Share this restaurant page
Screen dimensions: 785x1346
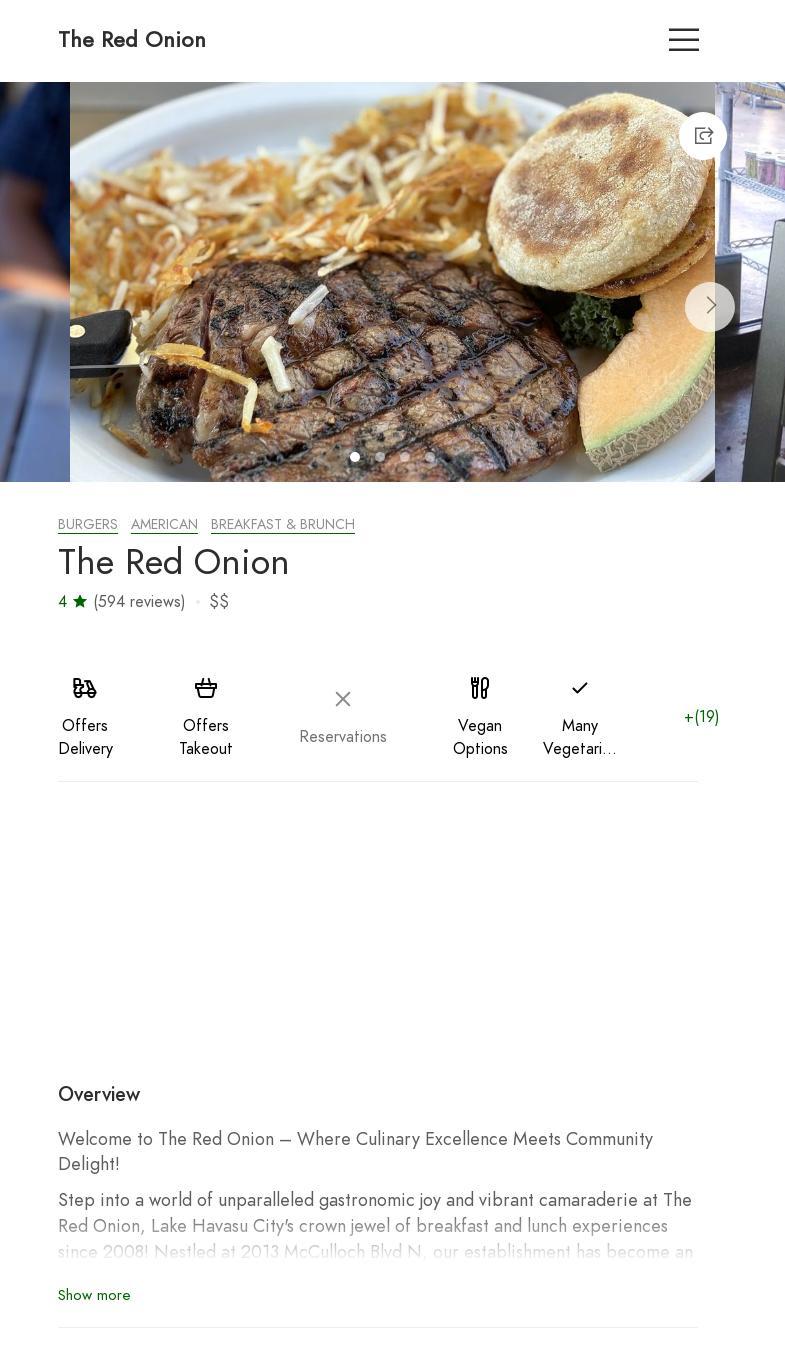(x=703, y=136)
